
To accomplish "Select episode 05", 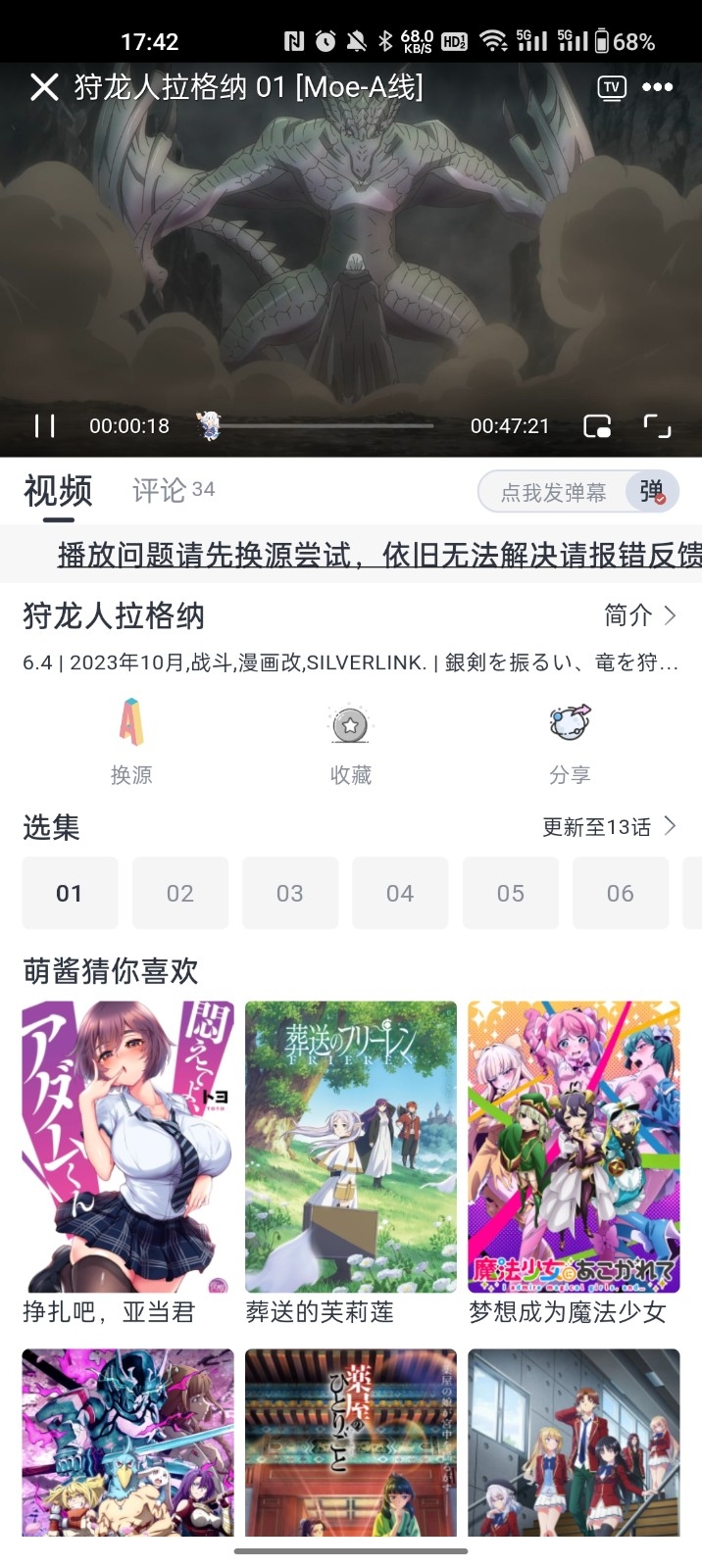I will [510, 893].
